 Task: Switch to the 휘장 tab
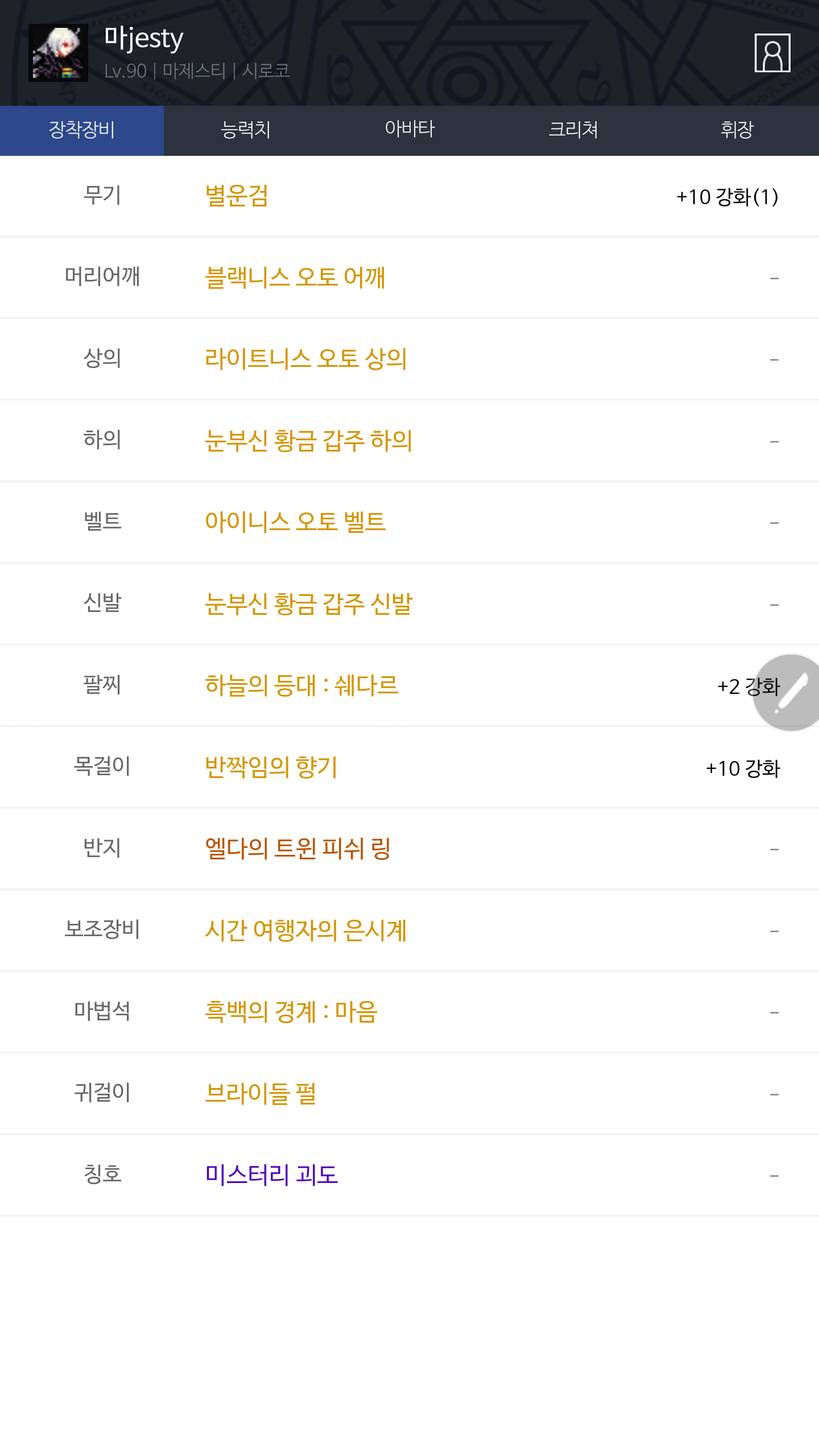(737, 130)
